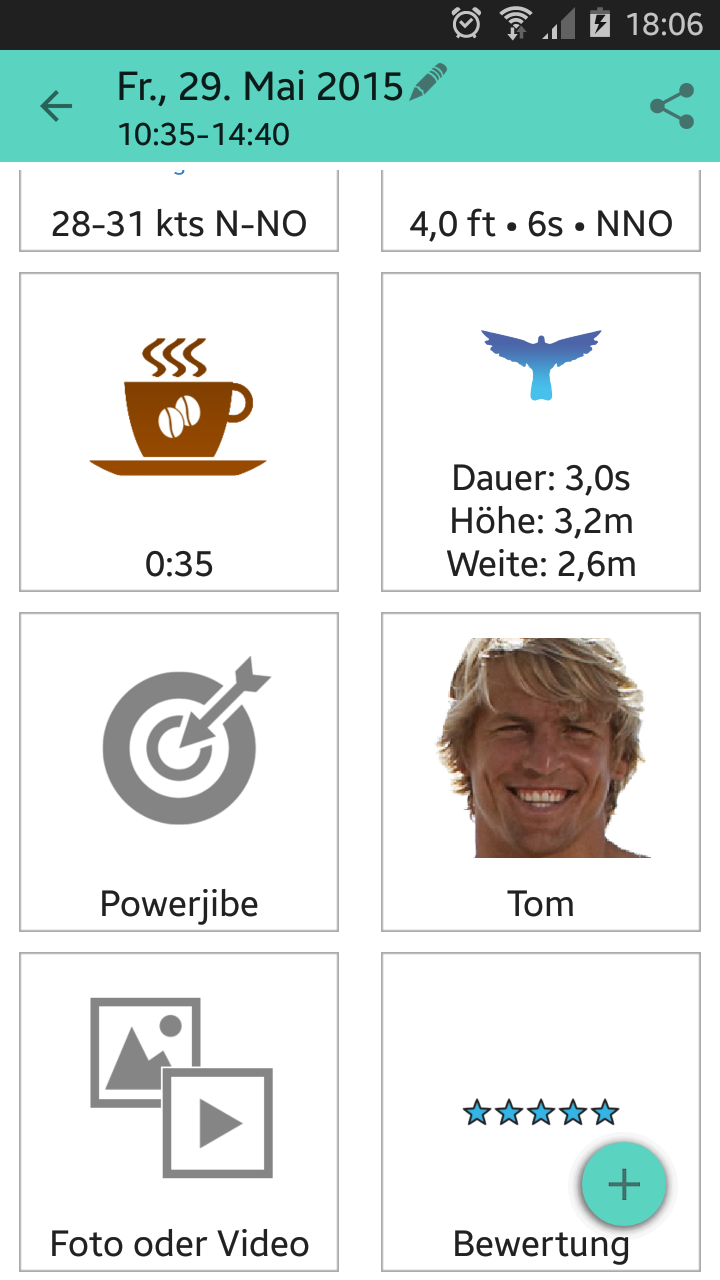The height and width of the screenshot is (1280, 720).
Task: Open the jump card showing Dauer 3,0s
Action: [x=540, y=432]
